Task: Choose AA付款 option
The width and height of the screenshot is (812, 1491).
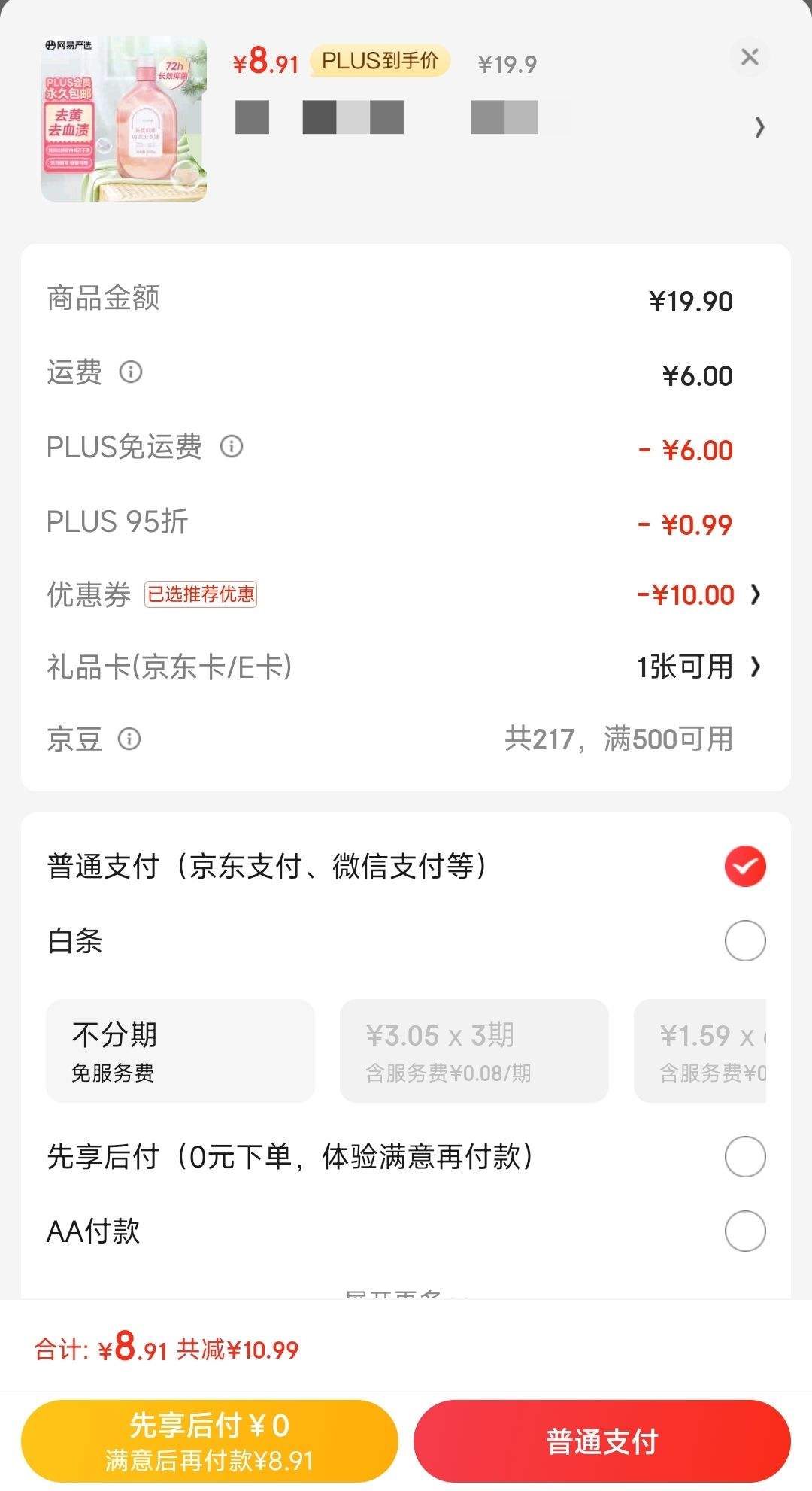Action: point(744,1231)
